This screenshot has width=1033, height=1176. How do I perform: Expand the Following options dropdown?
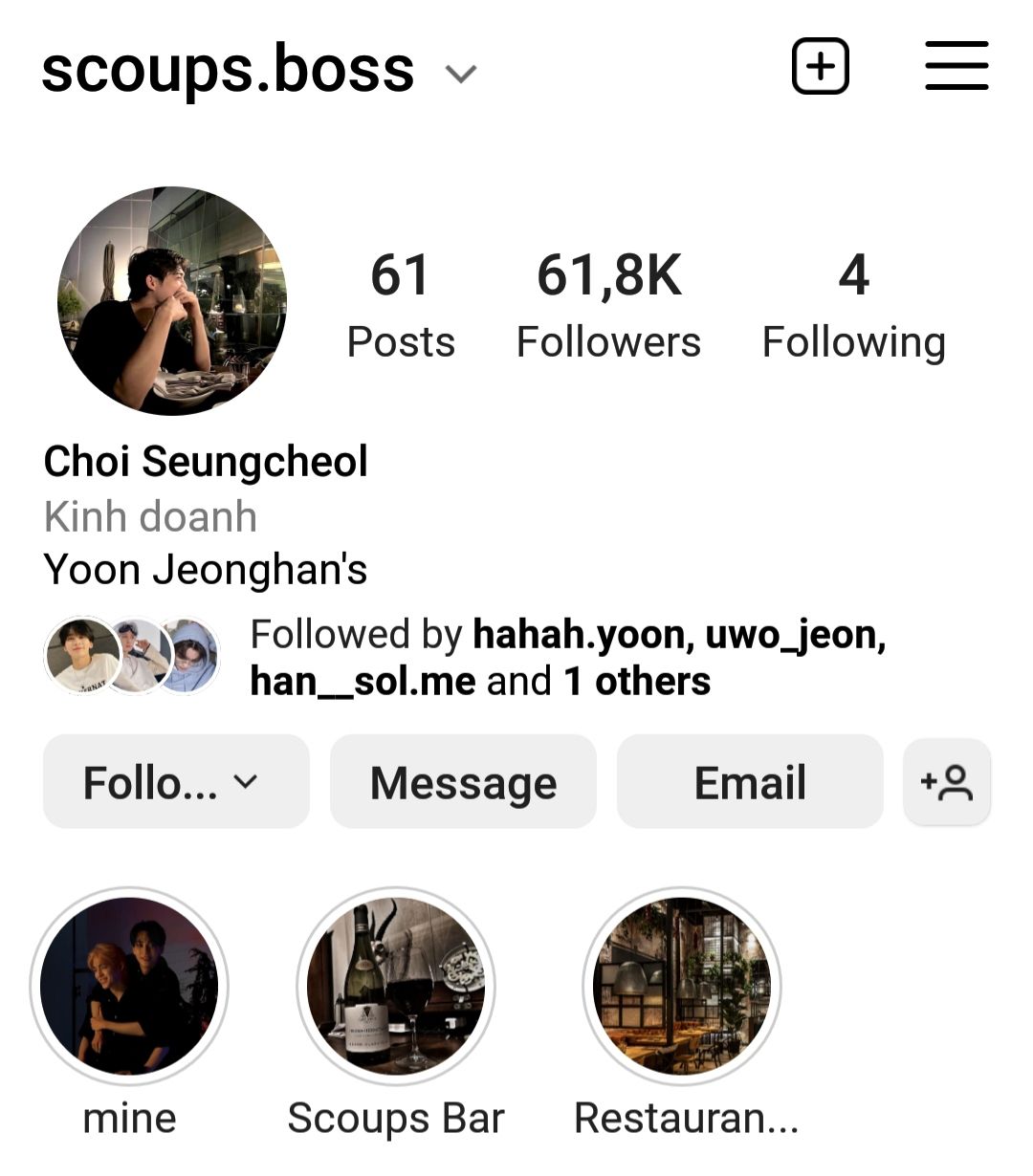coord(176,782)
